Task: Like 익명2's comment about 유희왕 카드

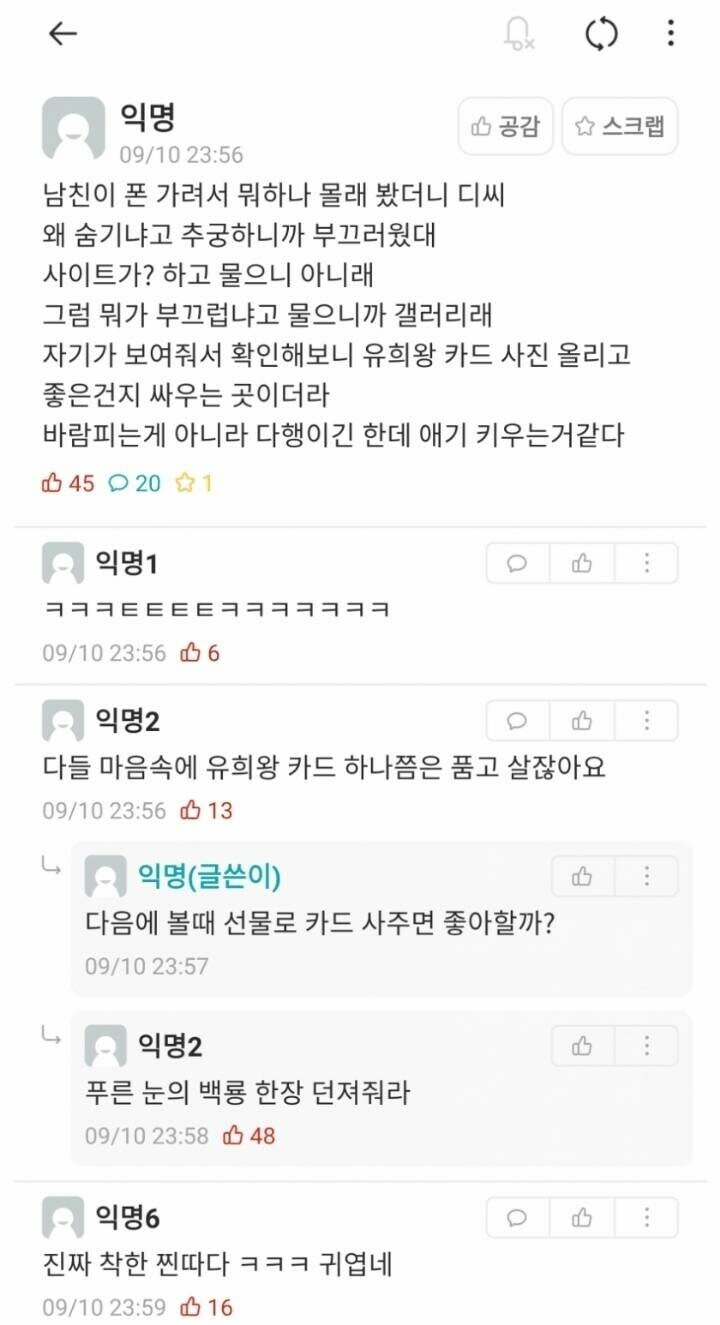Action: click(x=582, y=721)
